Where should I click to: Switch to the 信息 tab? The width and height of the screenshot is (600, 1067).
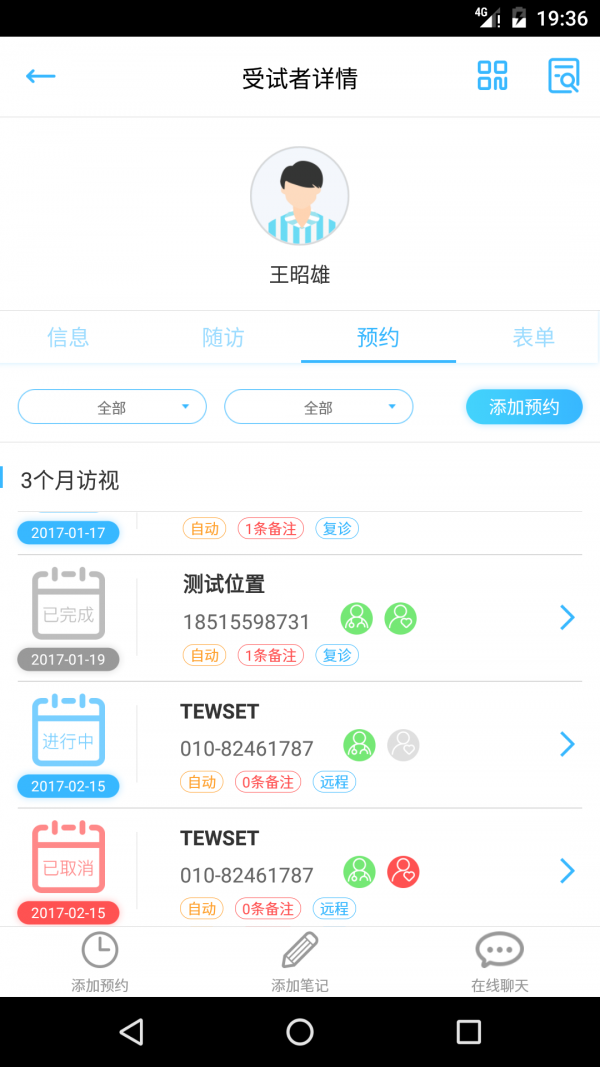tap(68, 337)
